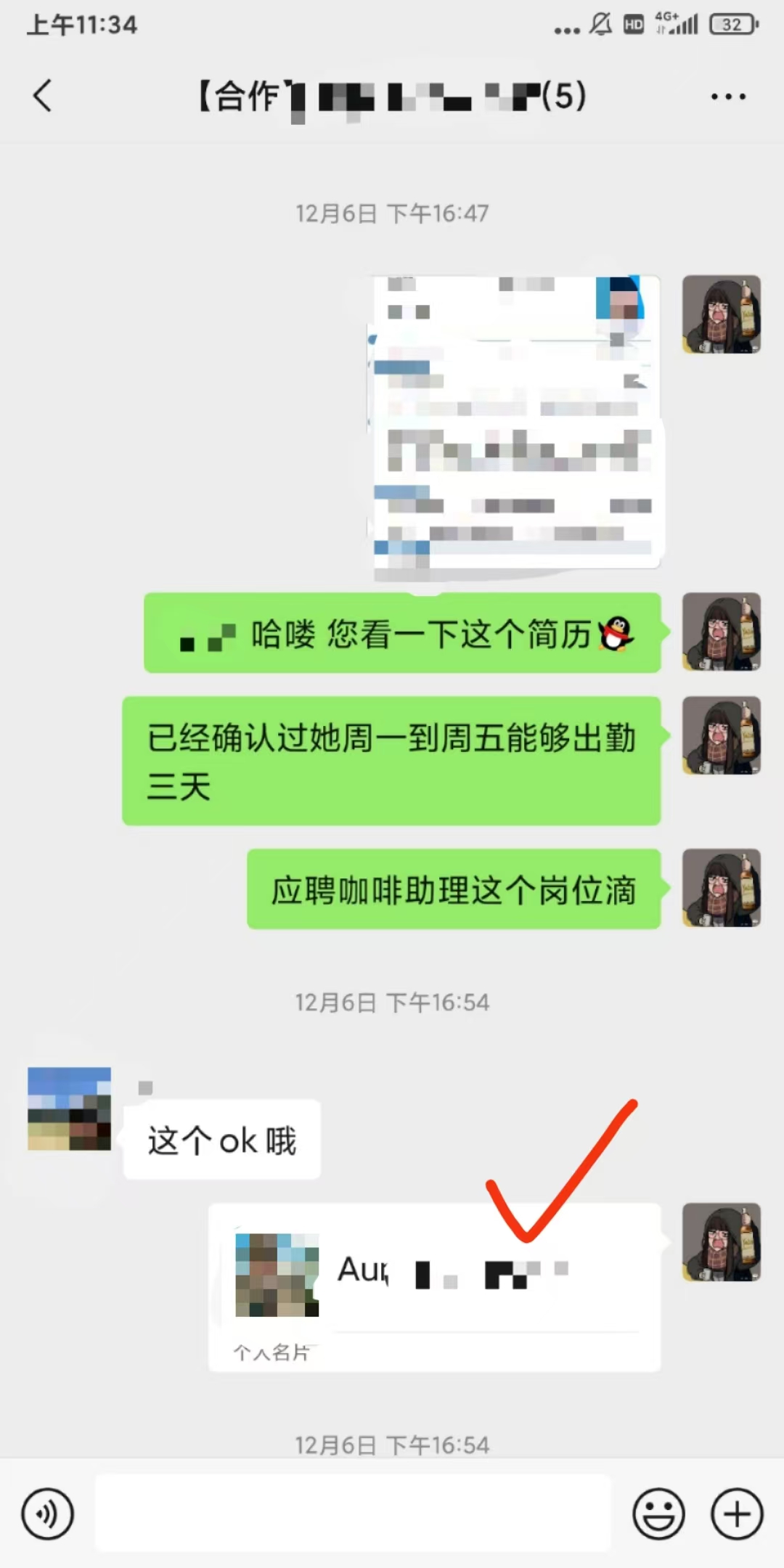This screenshot has width=784, height=1568.
Task: Tap avatar beside "应聘咖啡助理这个岗位滴" message
Action: tap(721, 889)
